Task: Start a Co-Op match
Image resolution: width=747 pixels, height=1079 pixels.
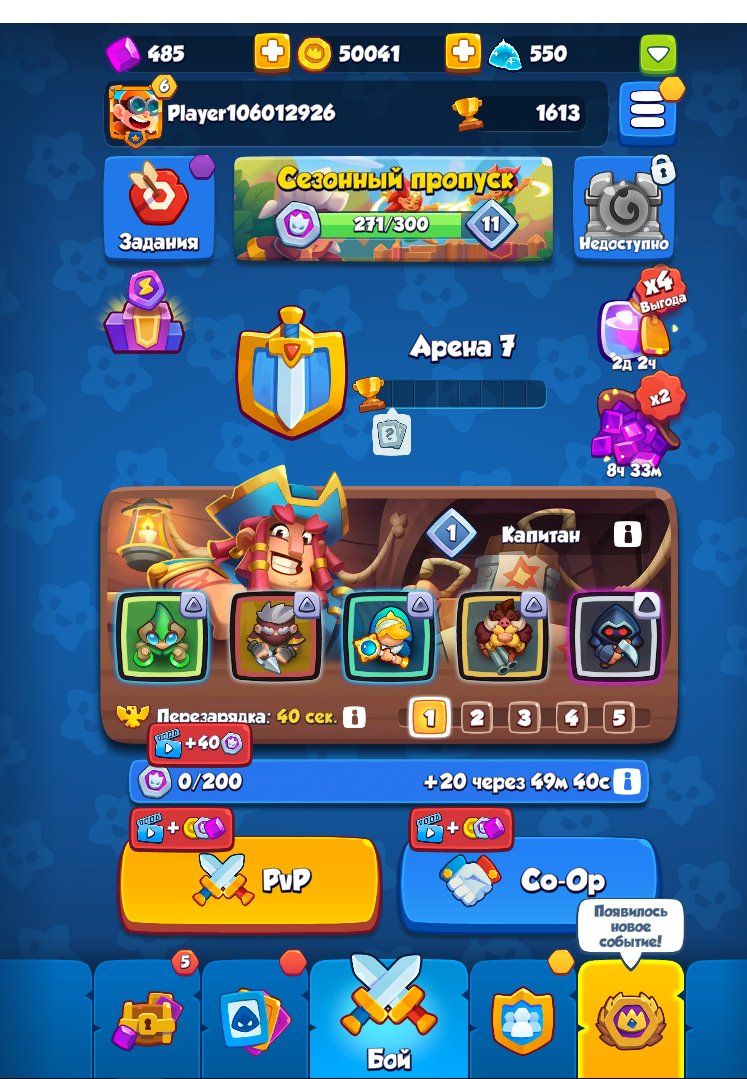Action: click(x=529, y=880)
